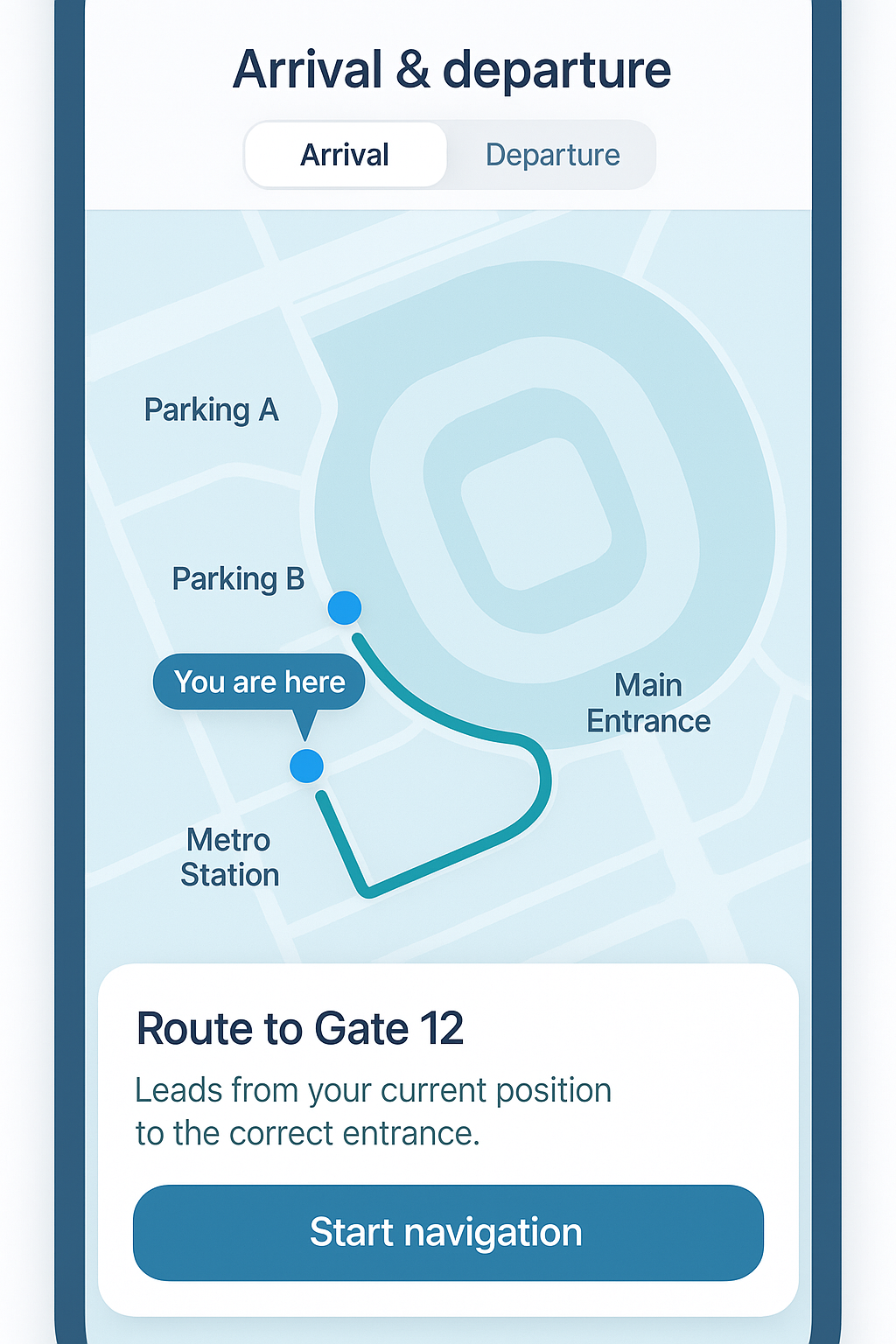Viewport: 896px width, 1344px height.
Task: Select the Arrival tab
Action: tap(345, 155)
